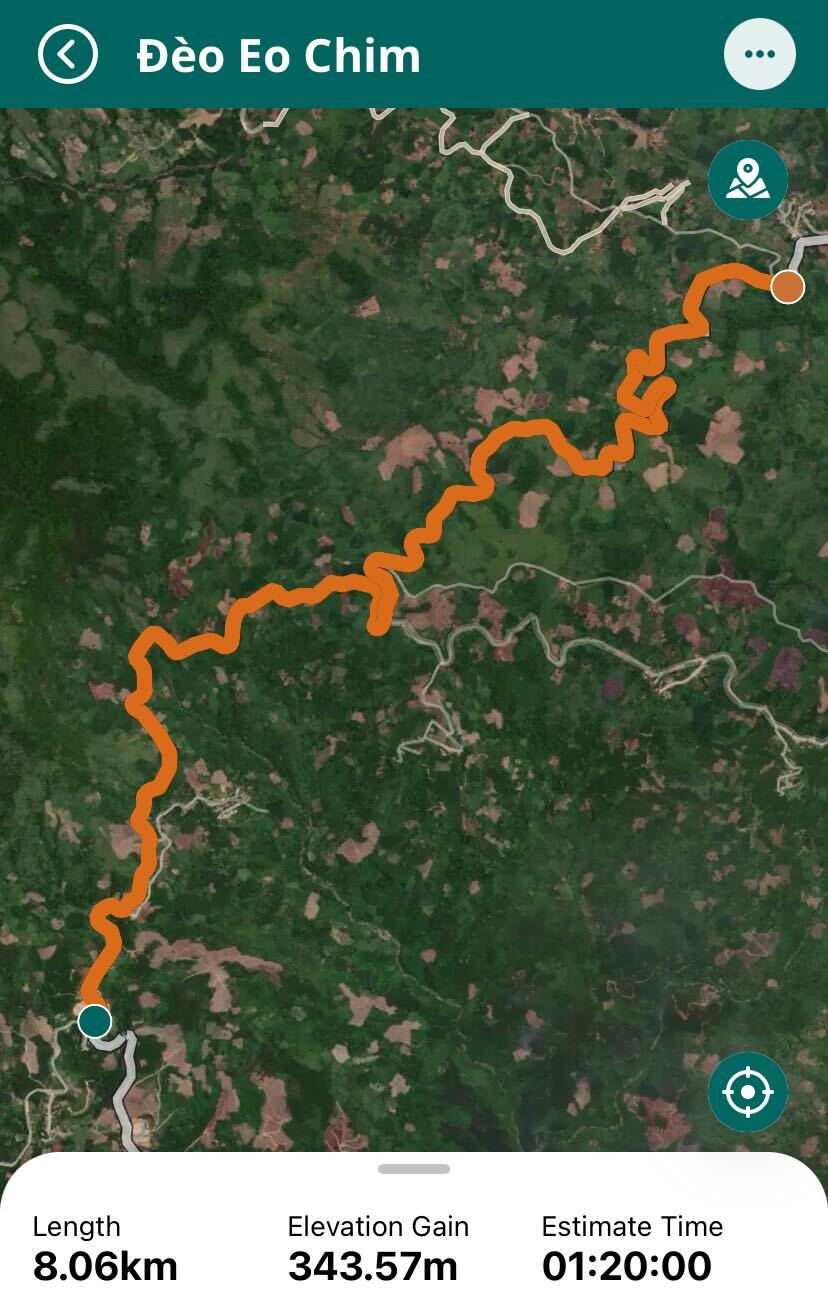Viewport: 828px width, 1303px height.
Task: Center map on my current location
Action: coord(747,1091)
